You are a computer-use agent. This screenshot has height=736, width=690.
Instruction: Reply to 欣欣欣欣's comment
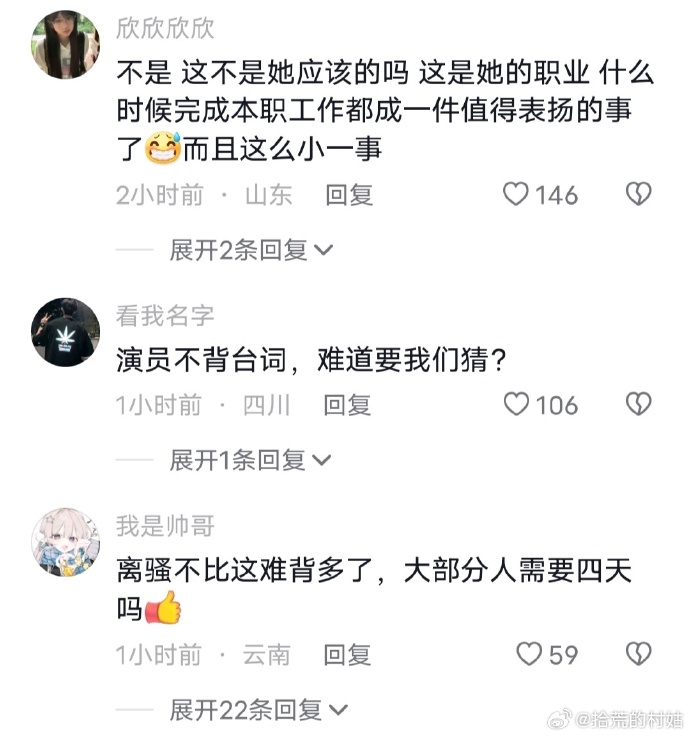[349, 195]
